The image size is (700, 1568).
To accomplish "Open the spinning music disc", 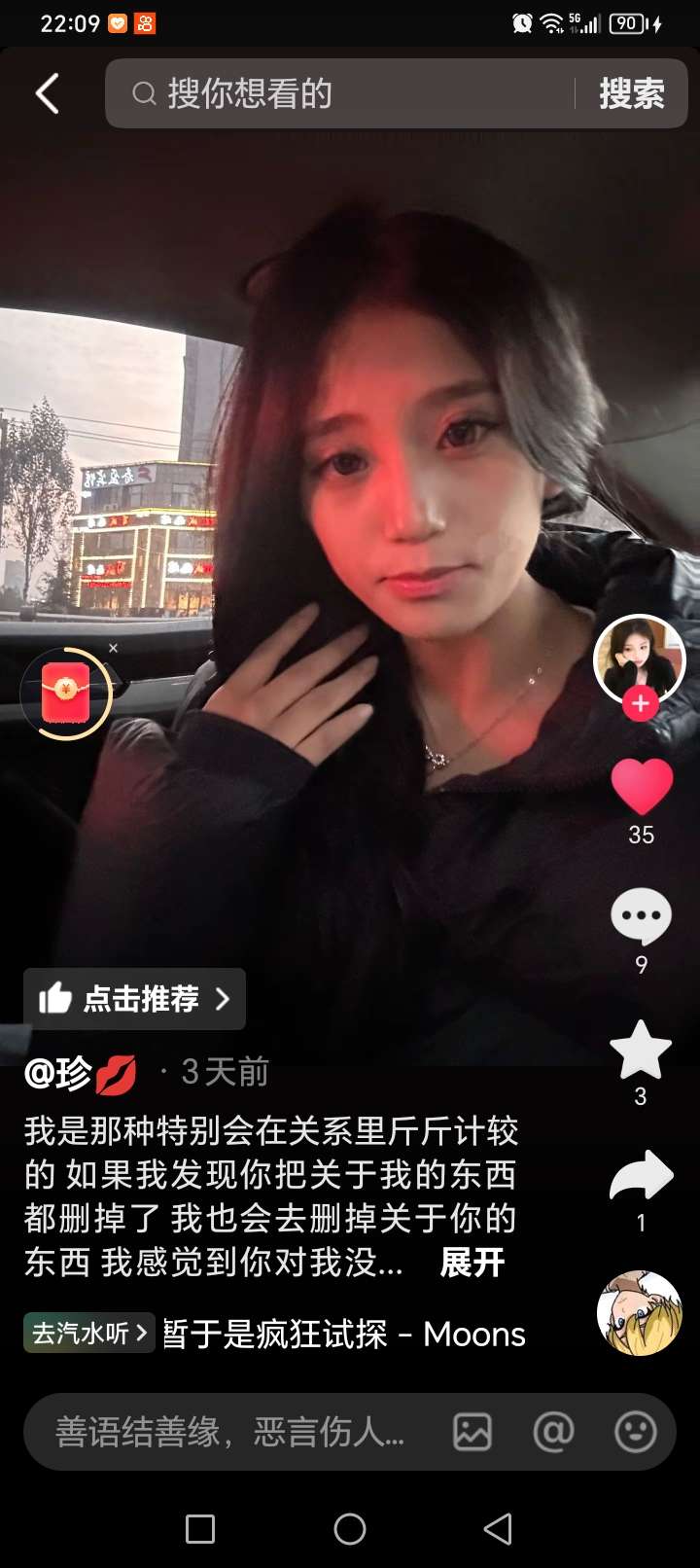I will coord(639,1313).
